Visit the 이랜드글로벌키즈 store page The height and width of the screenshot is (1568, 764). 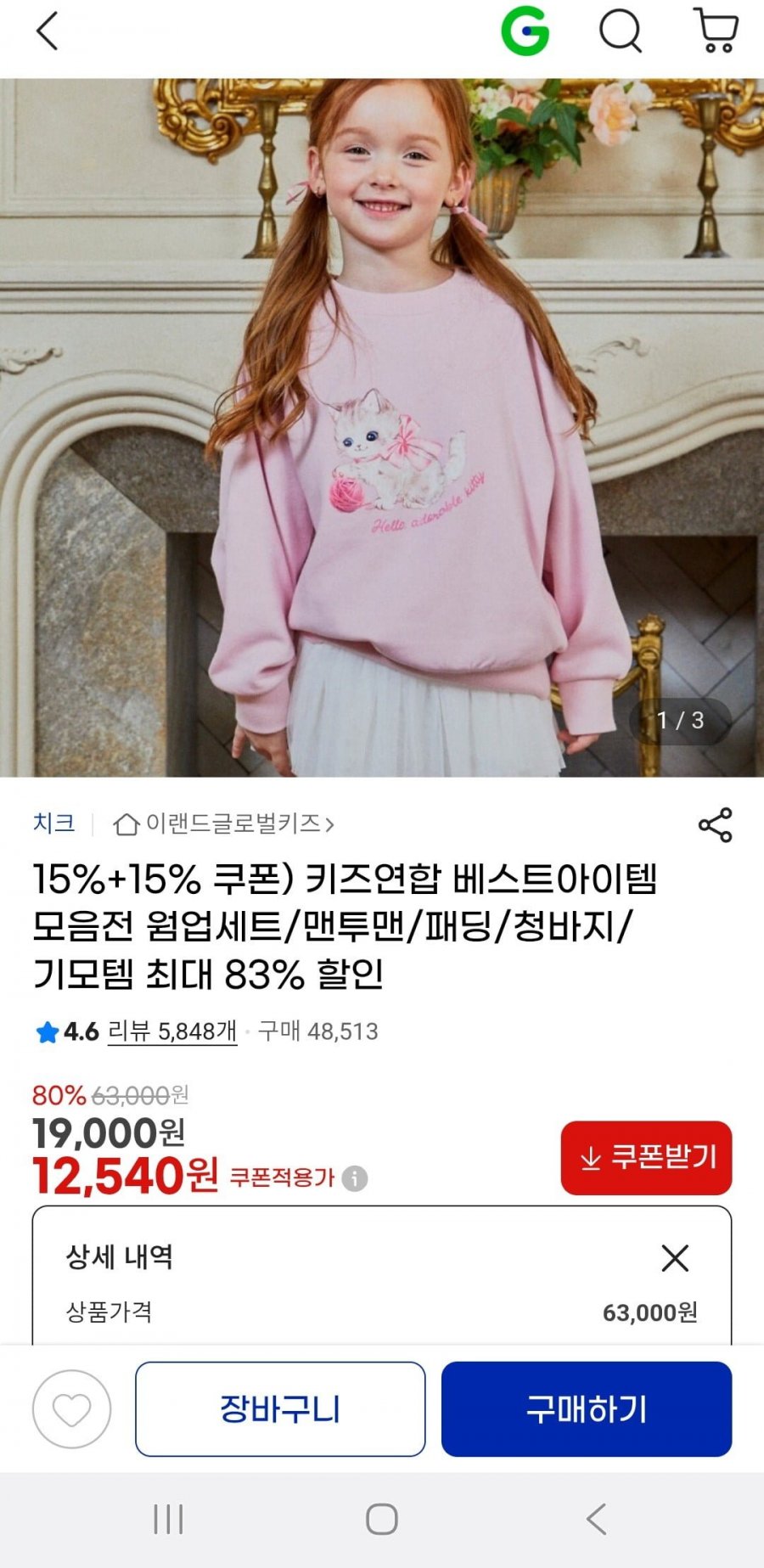tap(224, 823)
